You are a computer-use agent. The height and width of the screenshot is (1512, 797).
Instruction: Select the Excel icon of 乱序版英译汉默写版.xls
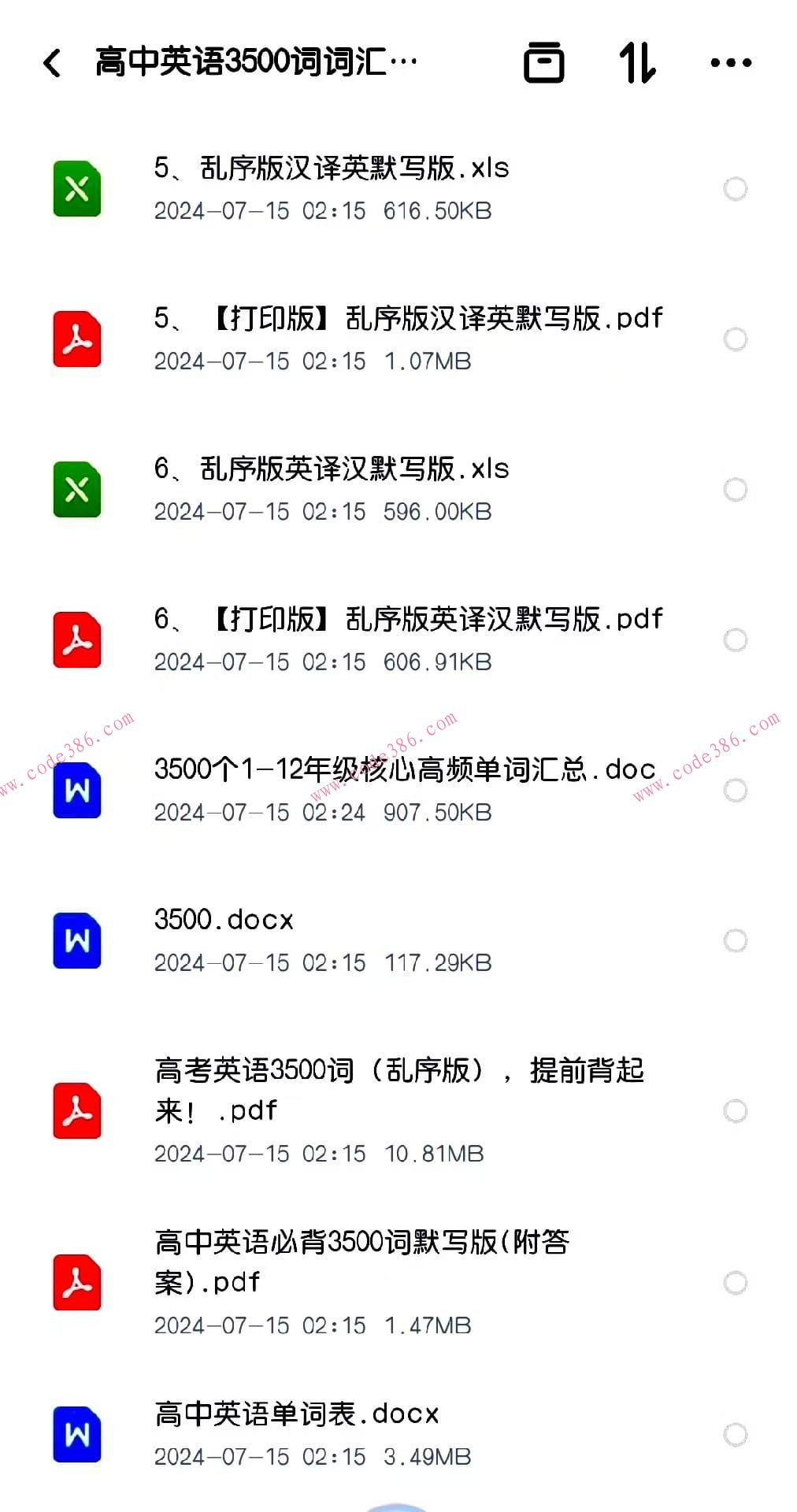[x=76, y=490]
